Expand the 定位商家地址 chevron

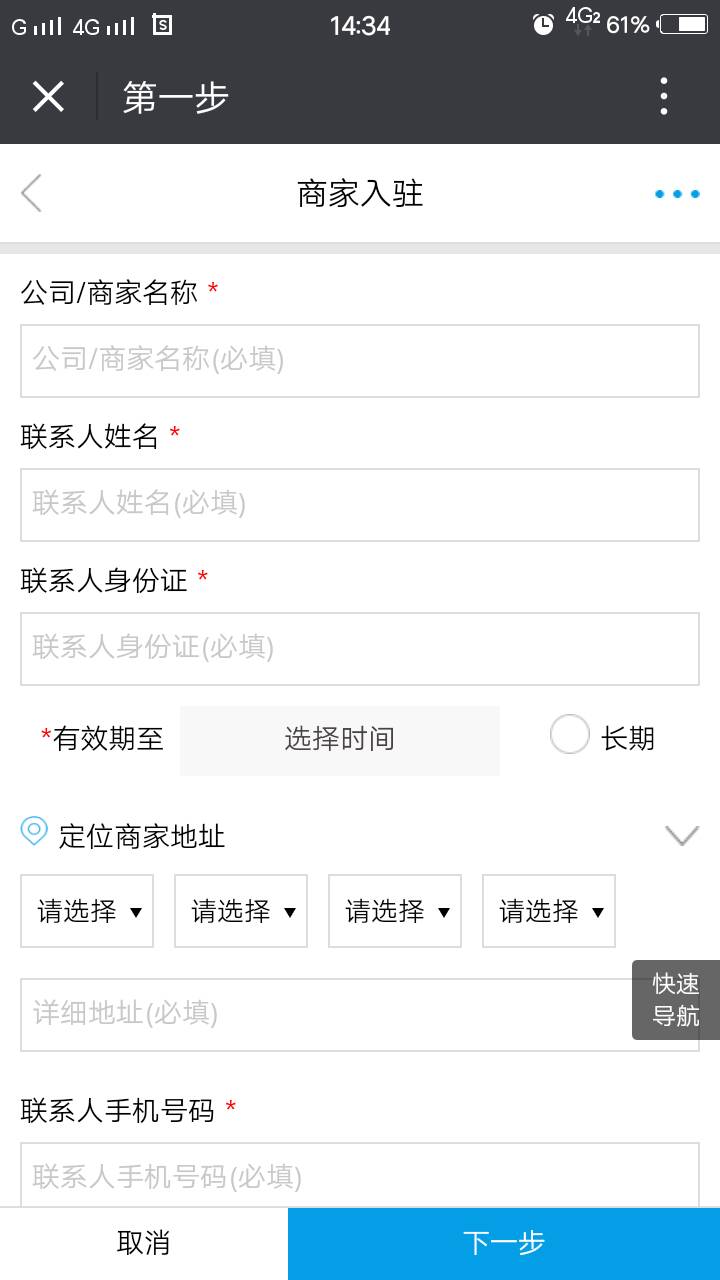point(682,836)
